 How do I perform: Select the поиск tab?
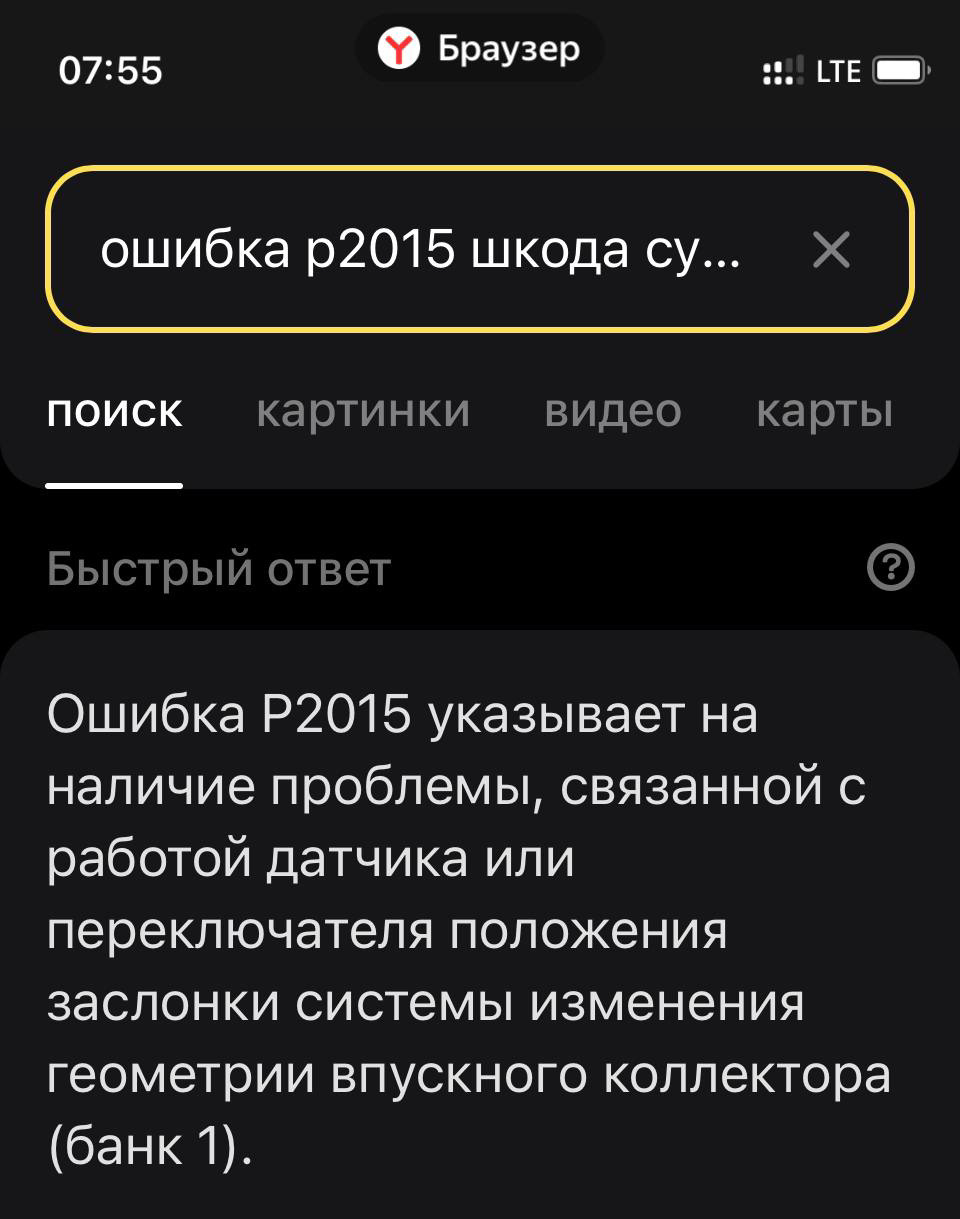(114, 411)
